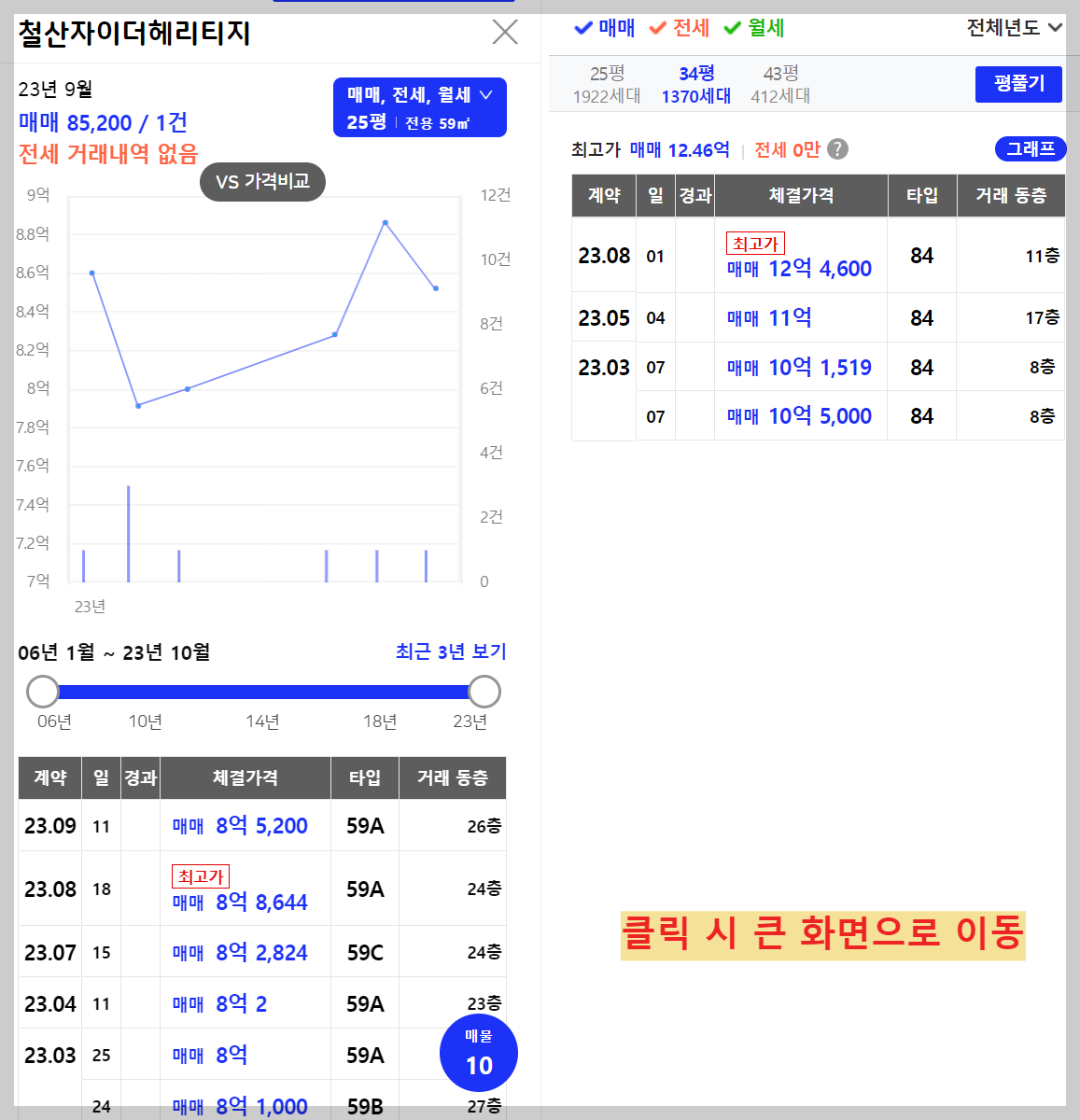This screenshot has width=1080, height=1120.
Task: Click the green 월세 checkmark icon
Action: pyautogui.click(x=734, y=29)
